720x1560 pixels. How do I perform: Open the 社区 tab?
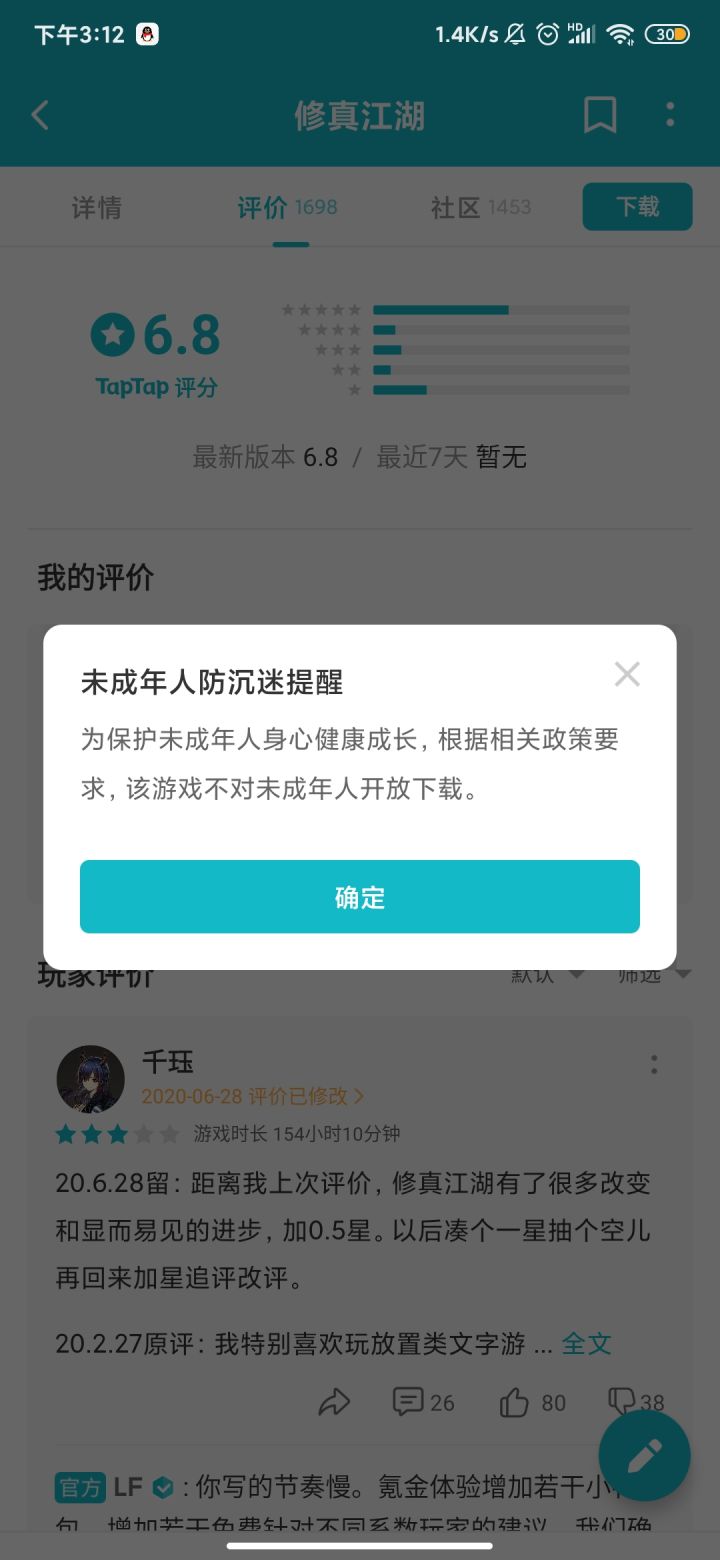click(x=458, y=207)
